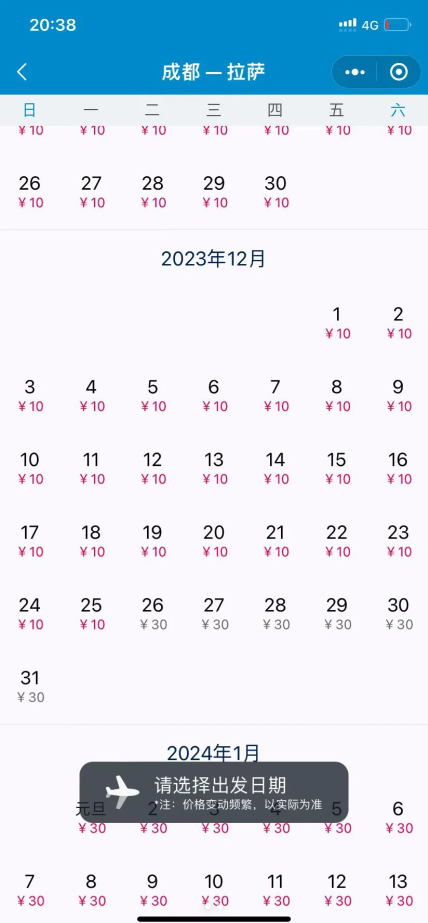This screenshot has width=428, height=923.
Task: Select December 21 as the departure date
Action: [276, 541]
